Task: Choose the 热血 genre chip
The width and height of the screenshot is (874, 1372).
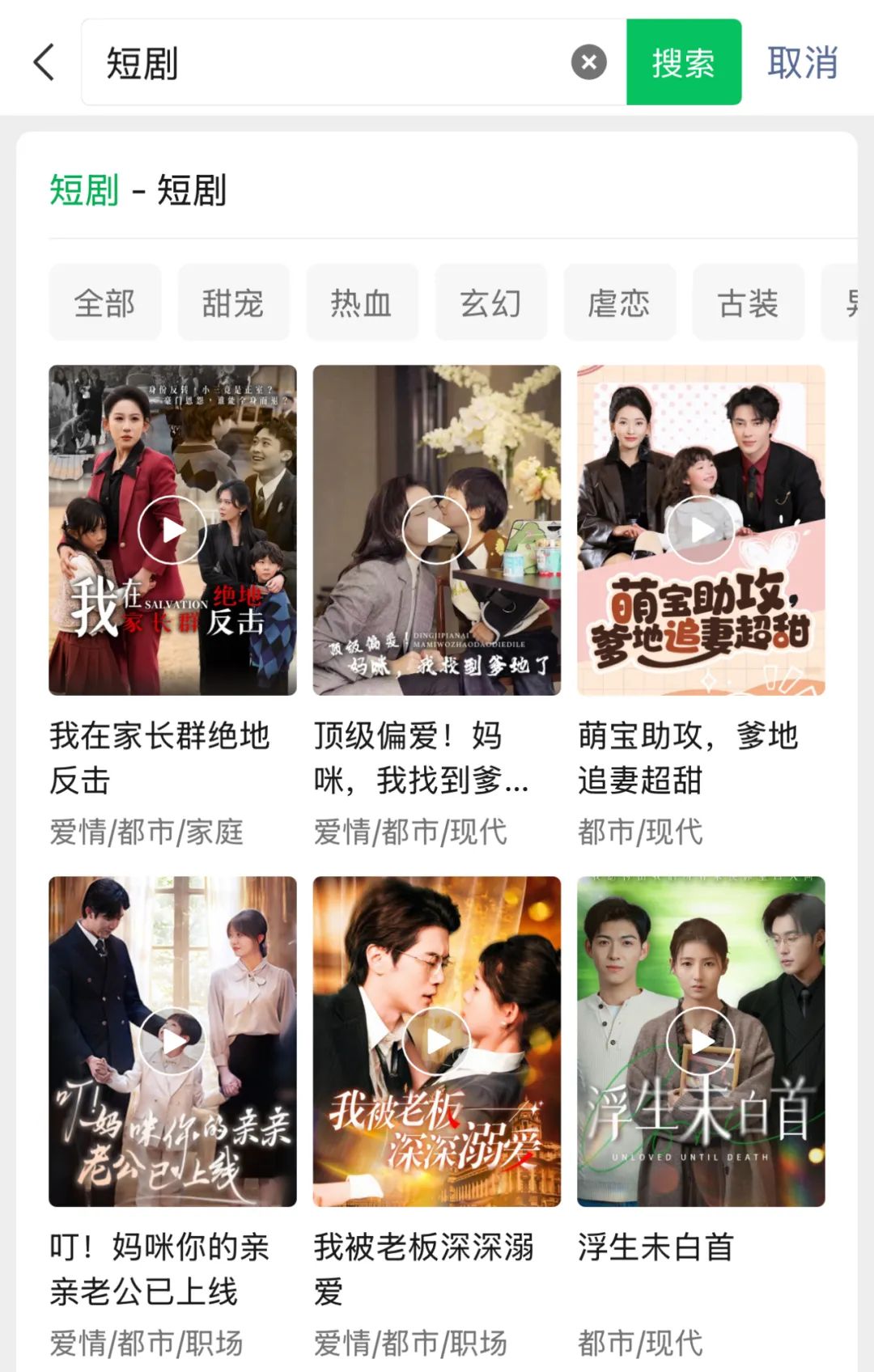Action: click(x=362, y=303)
